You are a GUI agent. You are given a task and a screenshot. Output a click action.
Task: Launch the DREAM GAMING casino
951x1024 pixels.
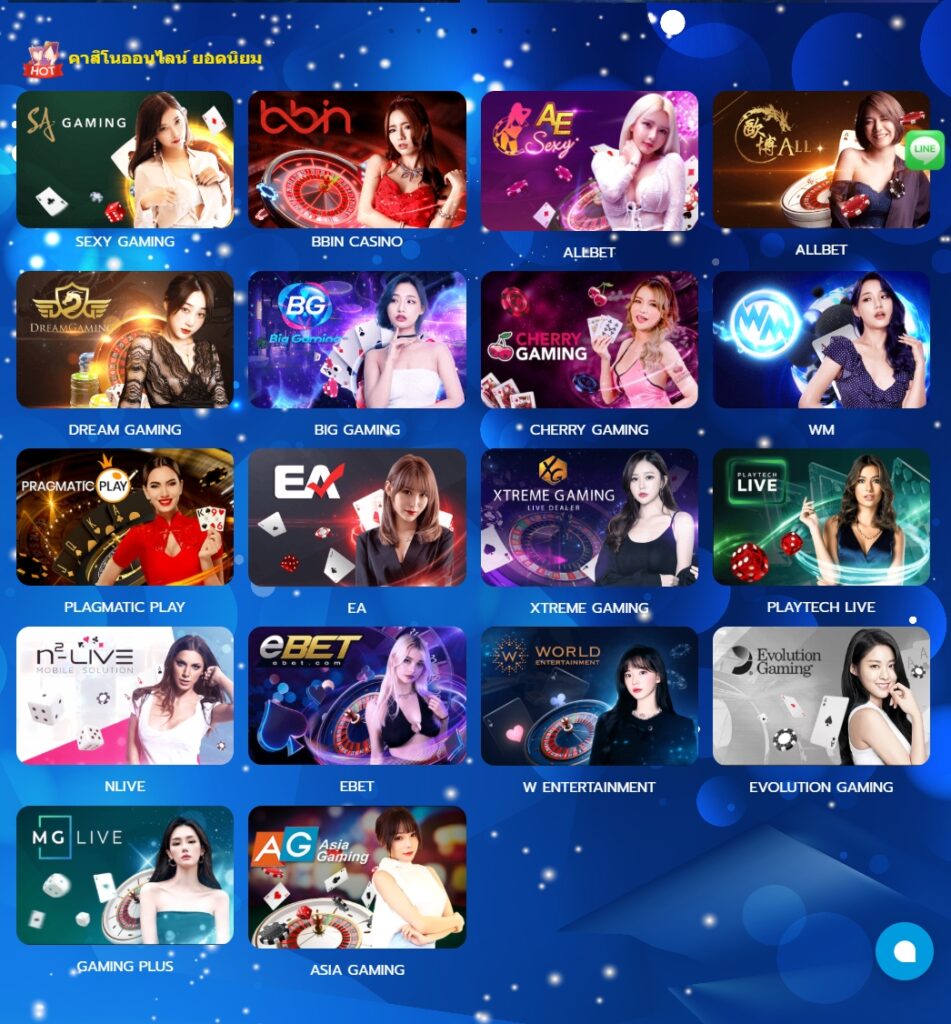click(x=125, y=340)
